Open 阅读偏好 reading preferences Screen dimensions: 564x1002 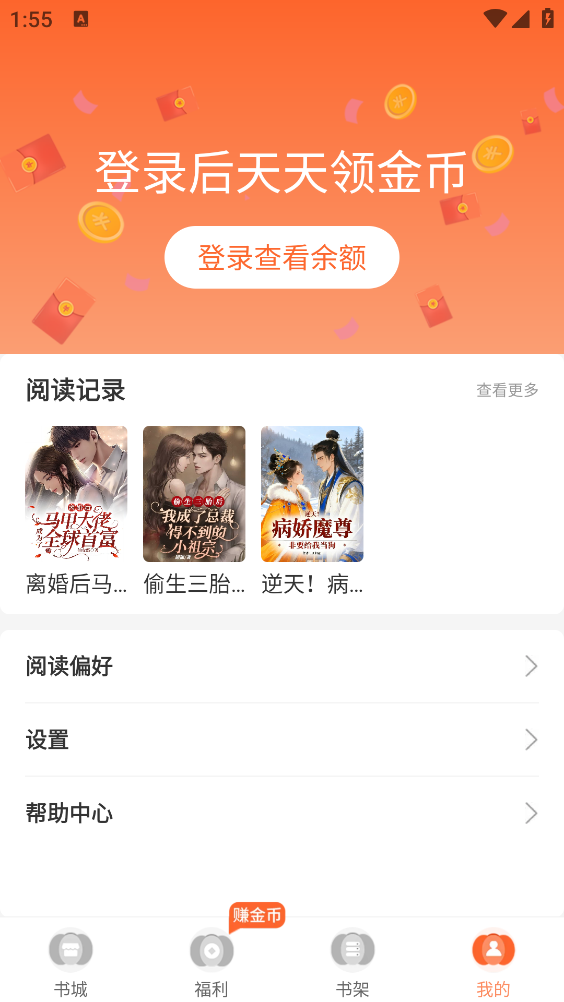click(282, 666)
